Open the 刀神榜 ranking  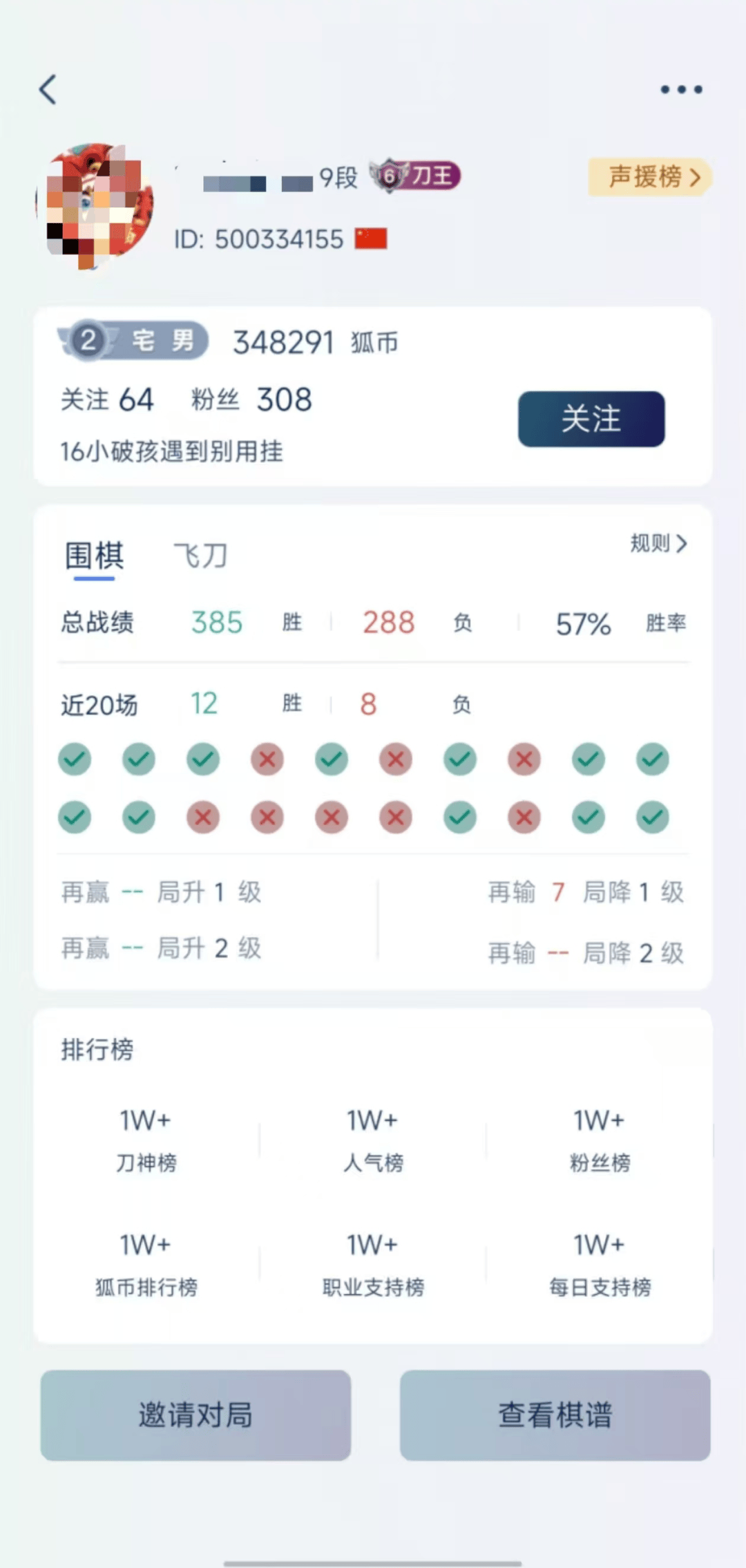tap(146, 1140)
